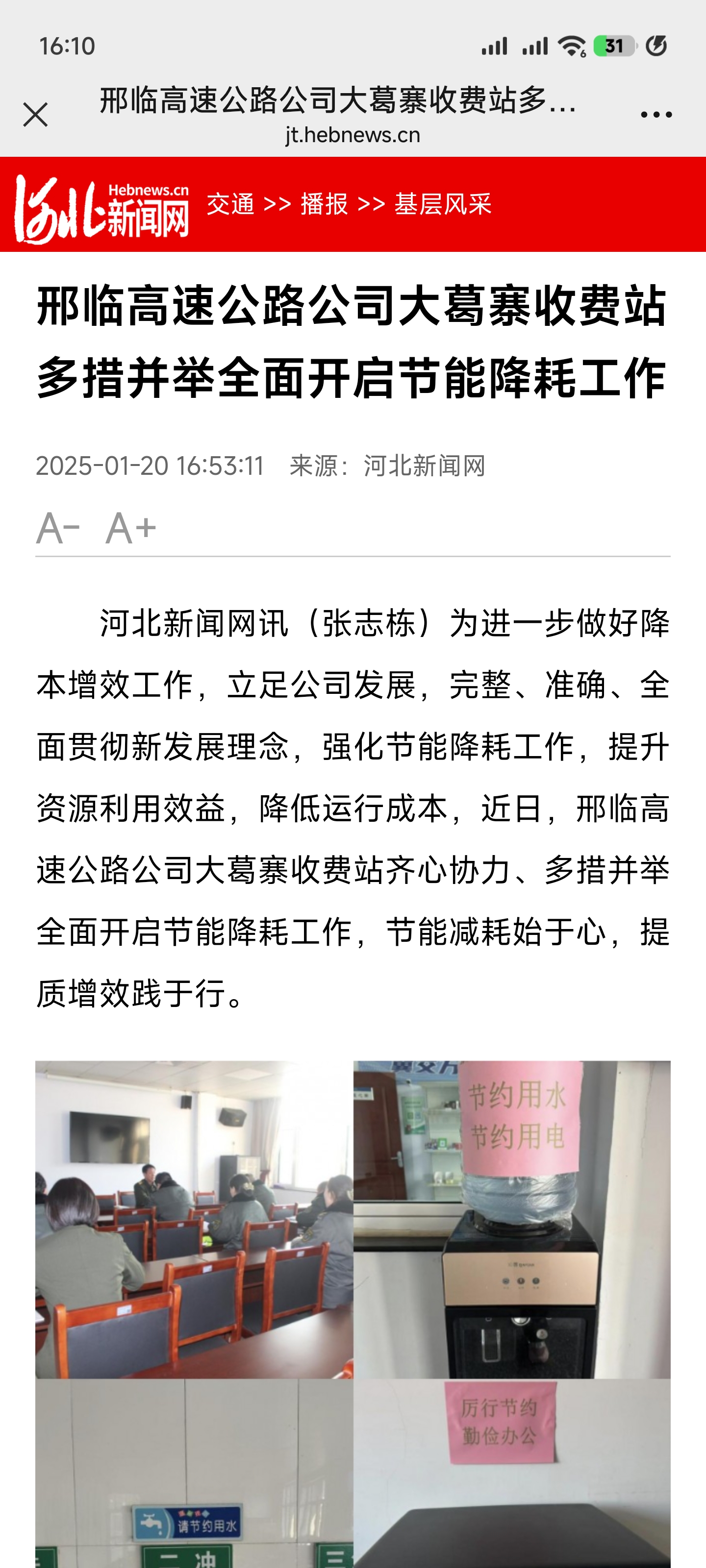Decrease font size with A-
Viewport: 706px width, 1568px height.
coord(58,528)
